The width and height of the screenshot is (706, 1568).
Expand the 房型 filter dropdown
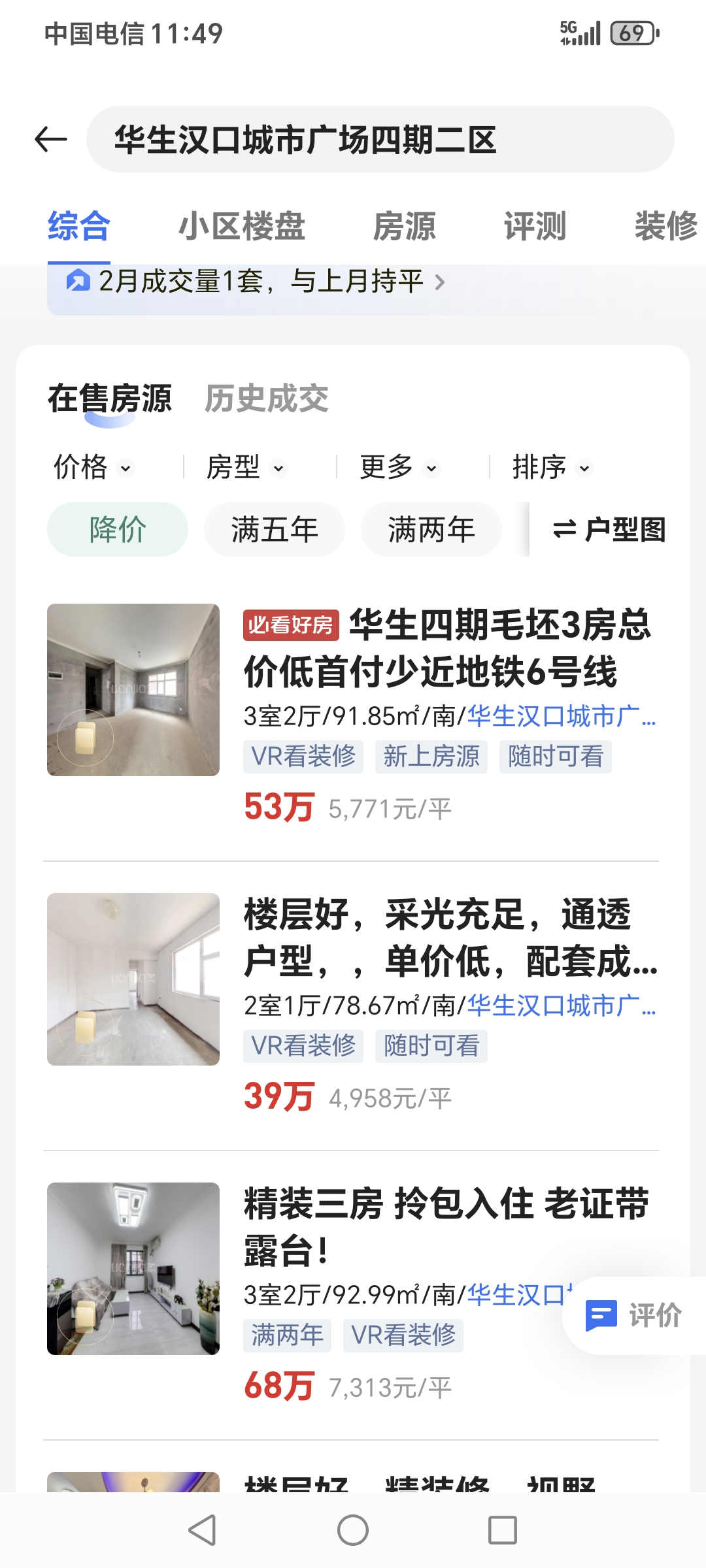click(246, 467)
